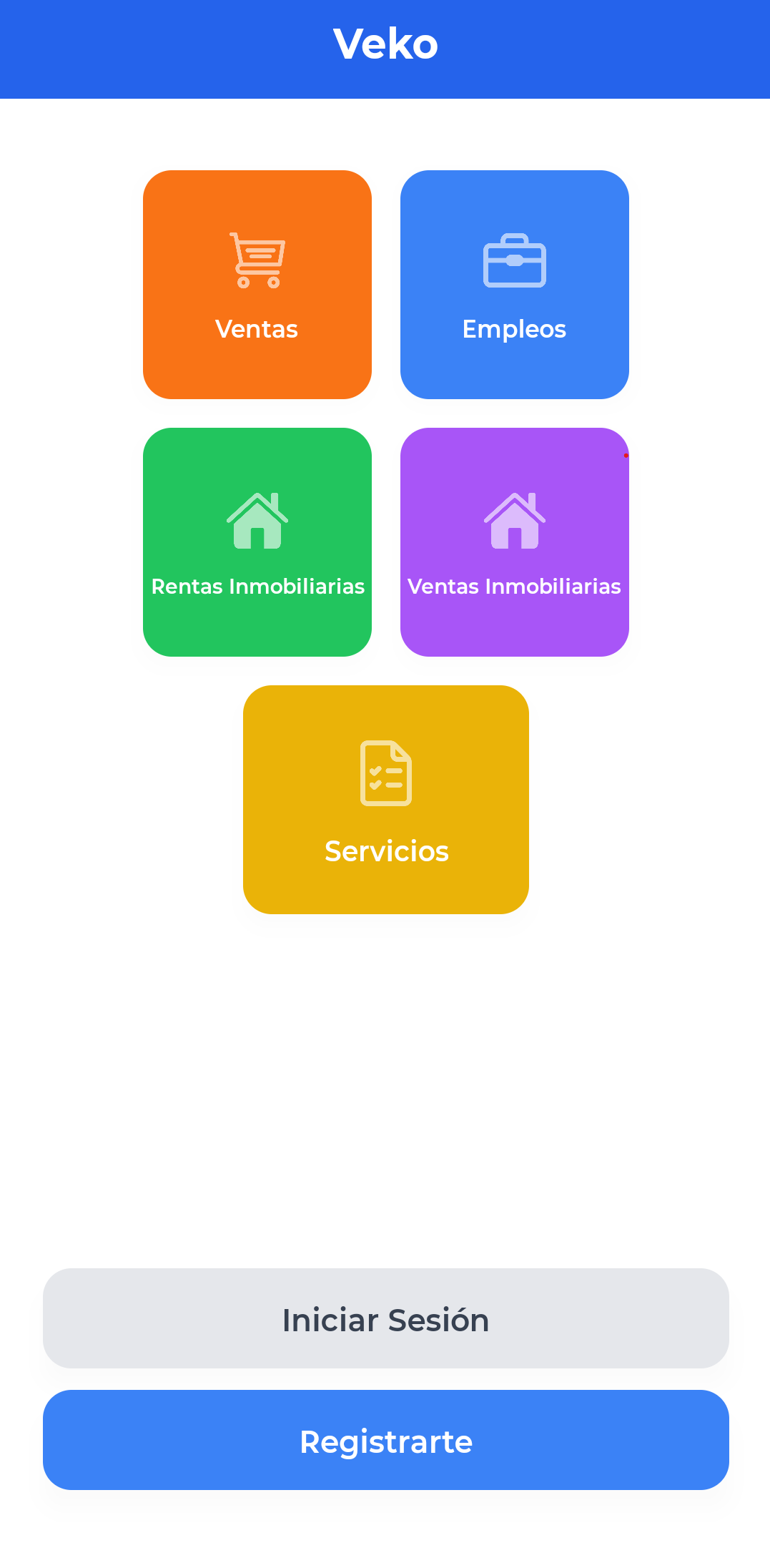Open the Servicios category

click(386, 800)
